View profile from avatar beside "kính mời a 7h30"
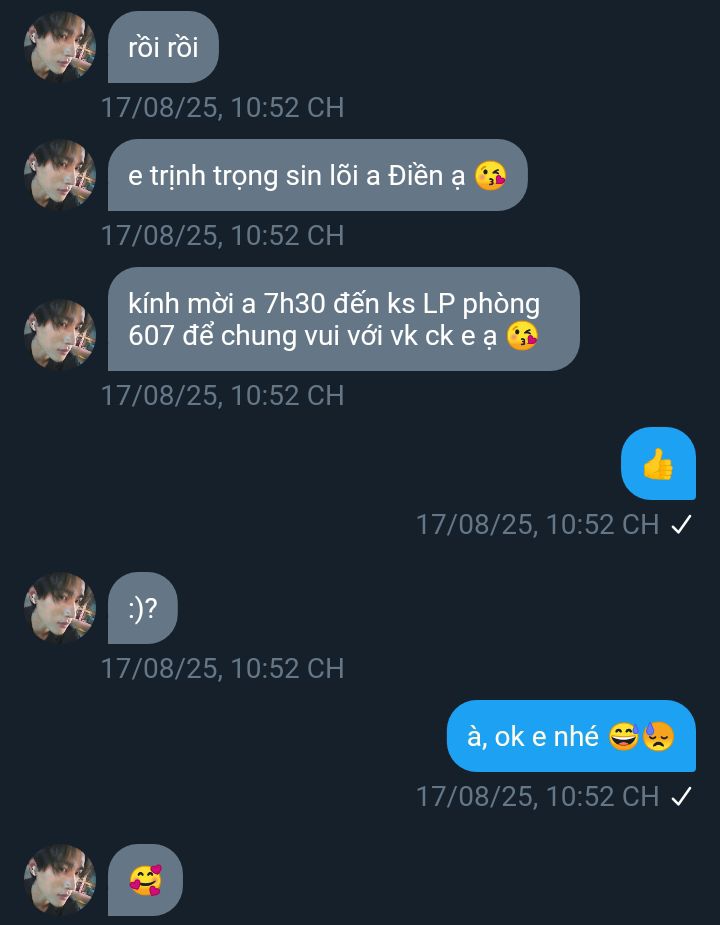 tap(60, 335)
